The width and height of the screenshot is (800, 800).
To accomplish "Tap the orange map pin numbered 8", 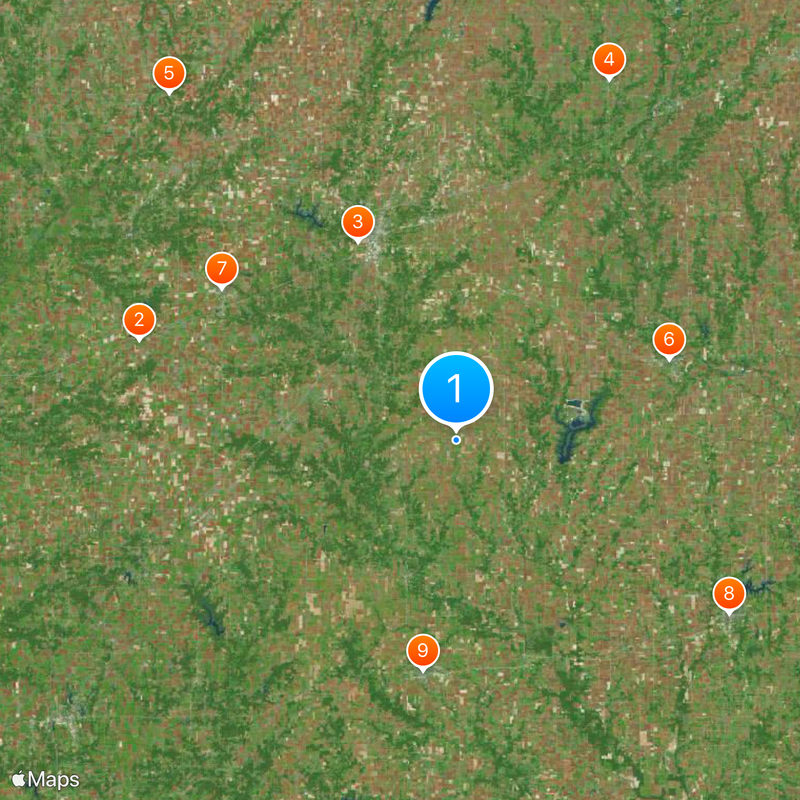I will (729, 595).
